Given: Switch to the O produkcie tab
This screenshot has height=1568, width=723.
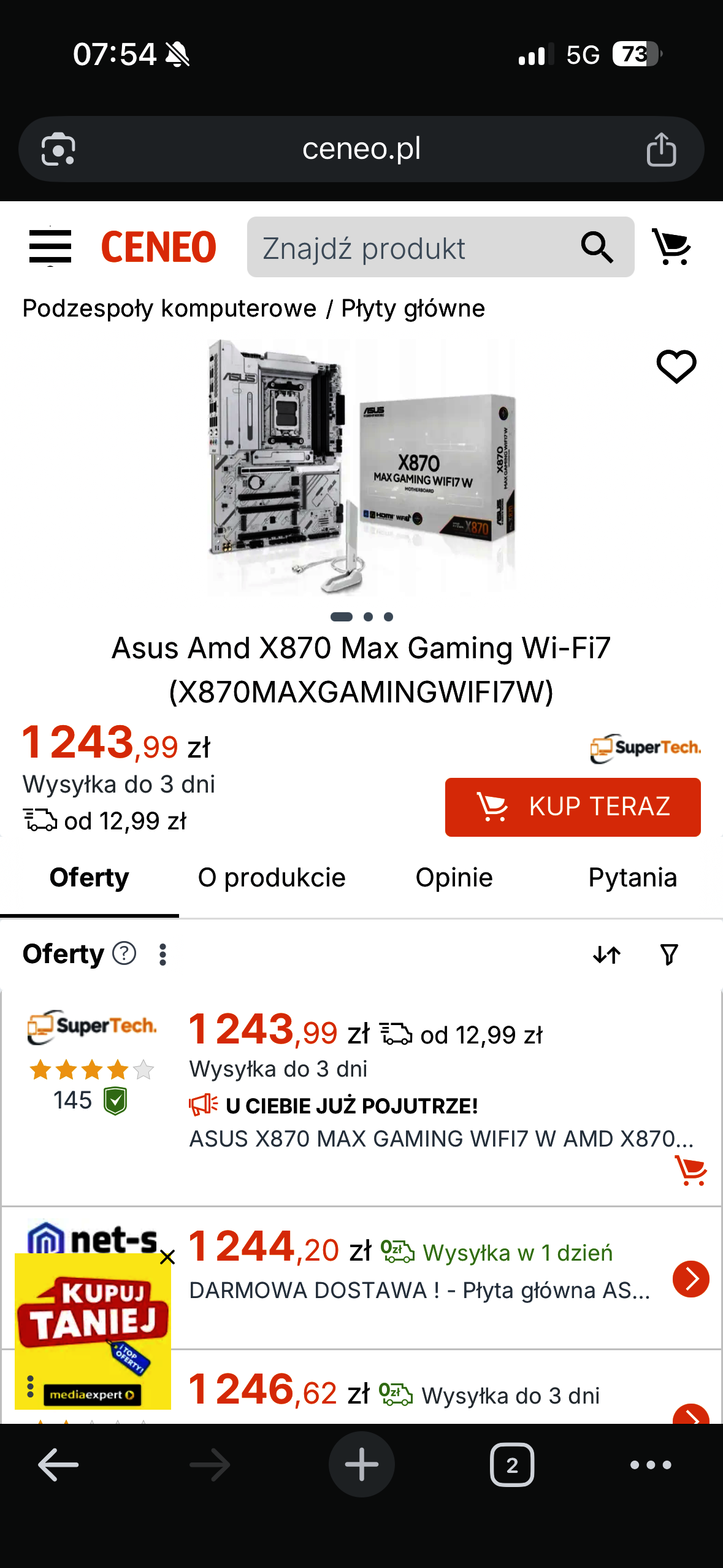Looking at the screenshot, I should tap(271, 878).
